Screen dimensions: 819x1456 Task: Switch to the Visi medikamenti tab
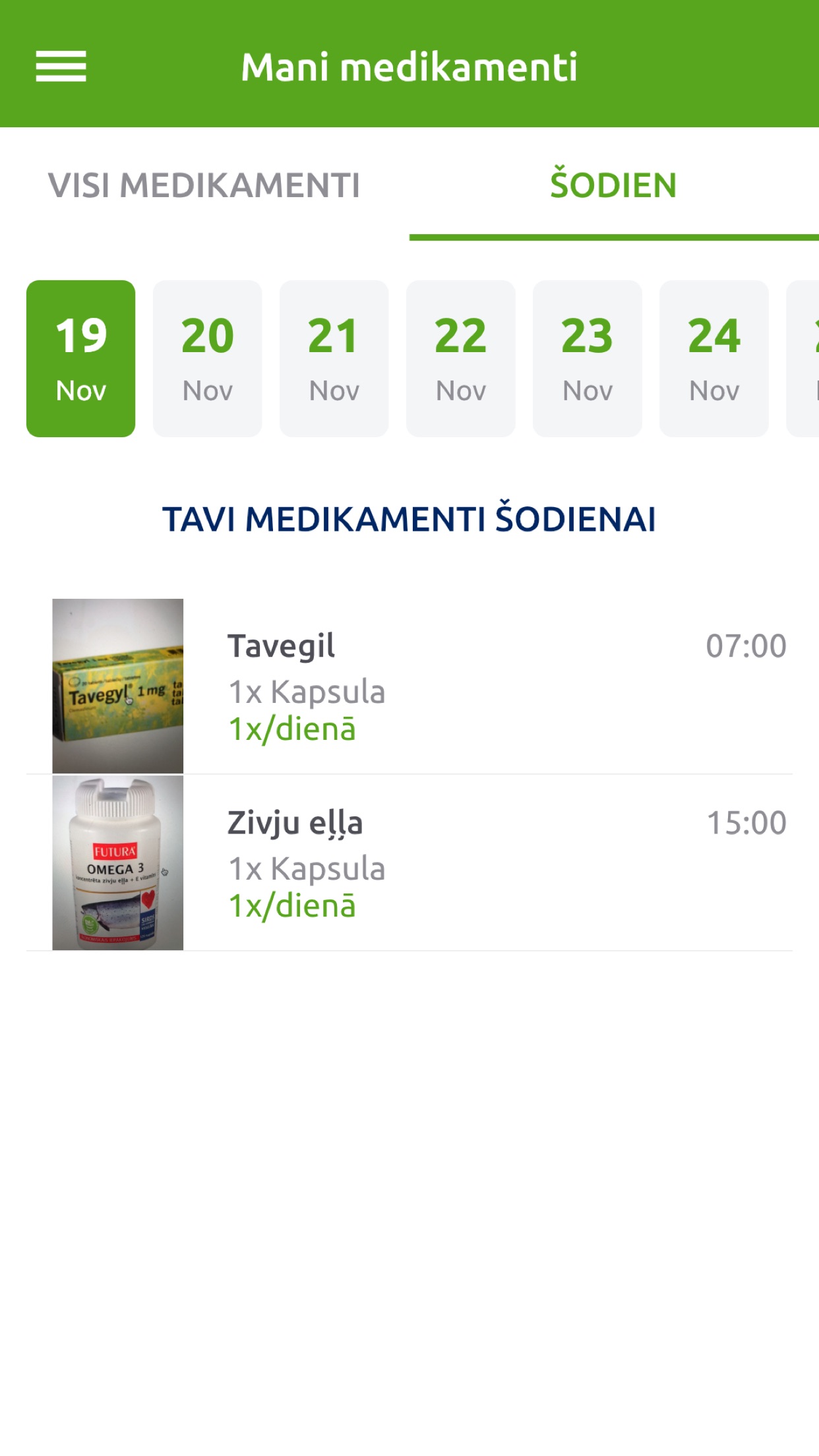(204, 185)
